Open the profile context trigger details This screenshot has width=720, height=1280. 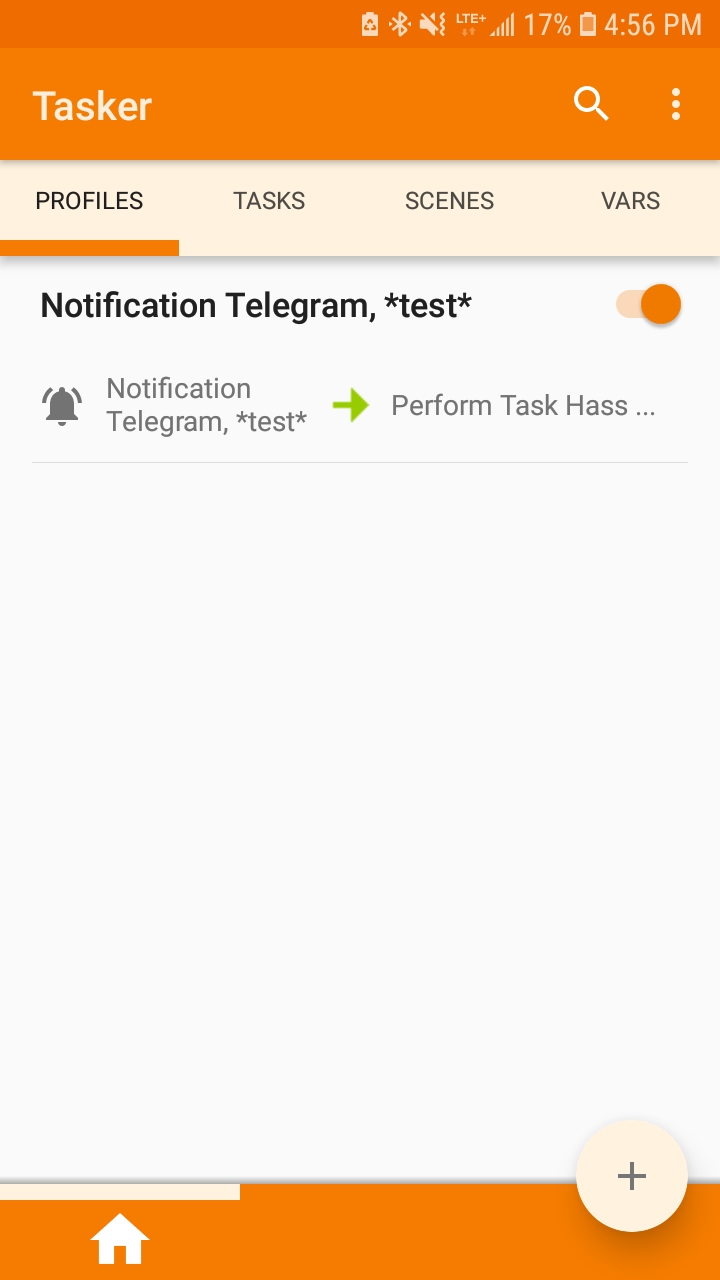[207, 404]
